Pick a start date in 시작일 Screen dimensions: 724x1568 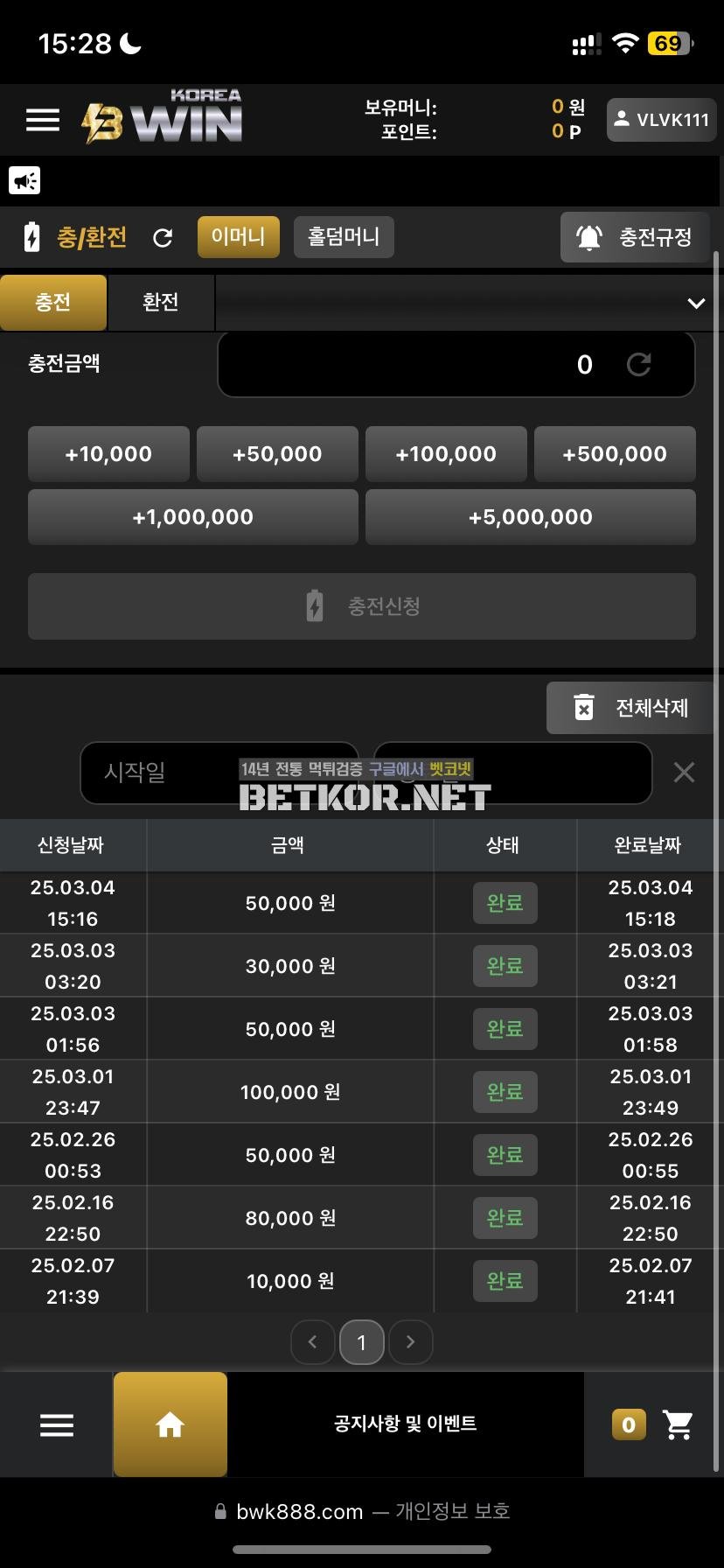tap(157, 773)
